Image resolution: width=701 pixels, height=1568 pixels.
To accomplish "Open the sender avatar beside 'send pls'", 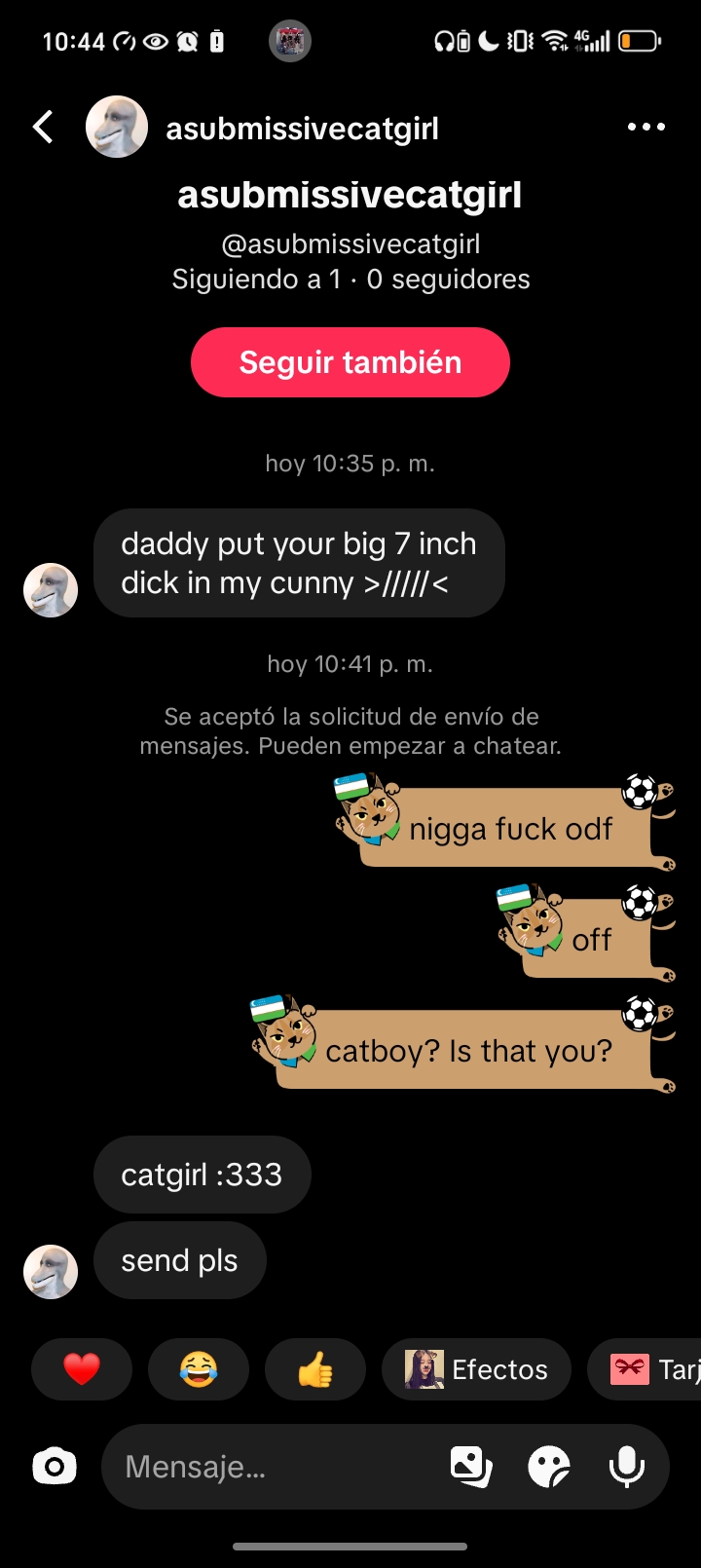I will click(51, 1272).
